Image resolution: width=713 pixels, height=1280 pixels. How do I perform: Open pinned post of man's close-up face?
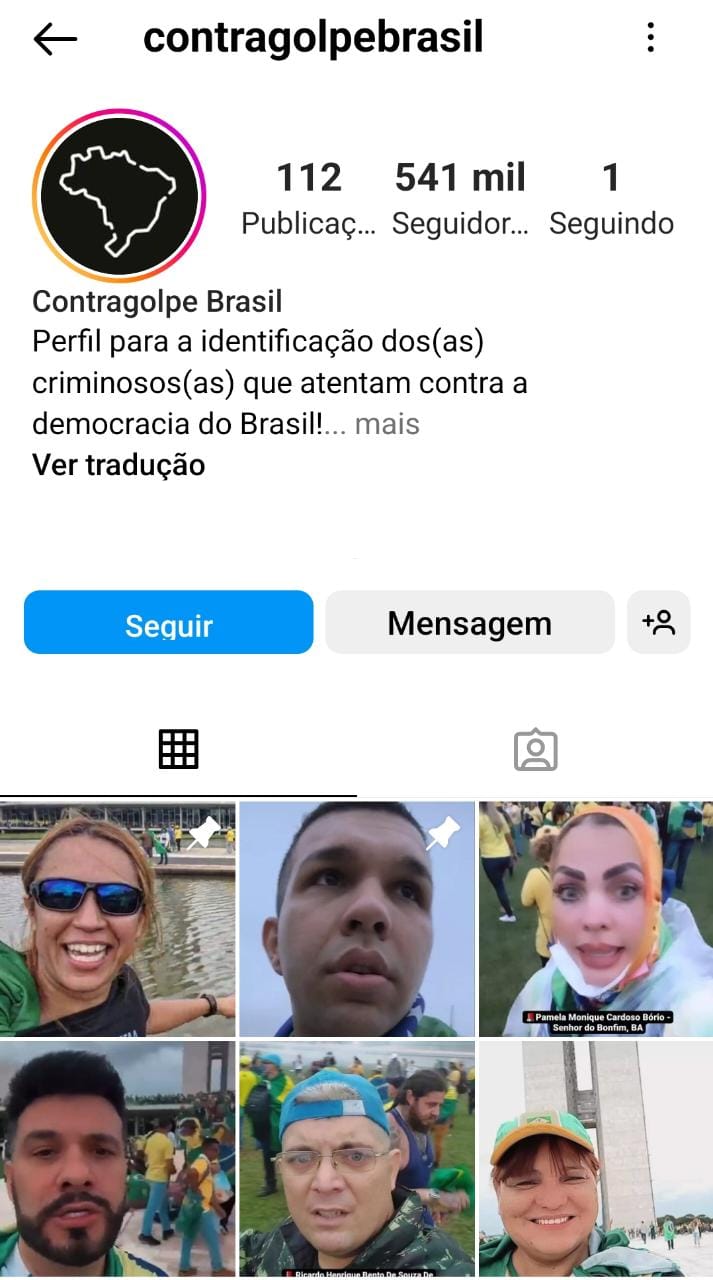(356, 919)
